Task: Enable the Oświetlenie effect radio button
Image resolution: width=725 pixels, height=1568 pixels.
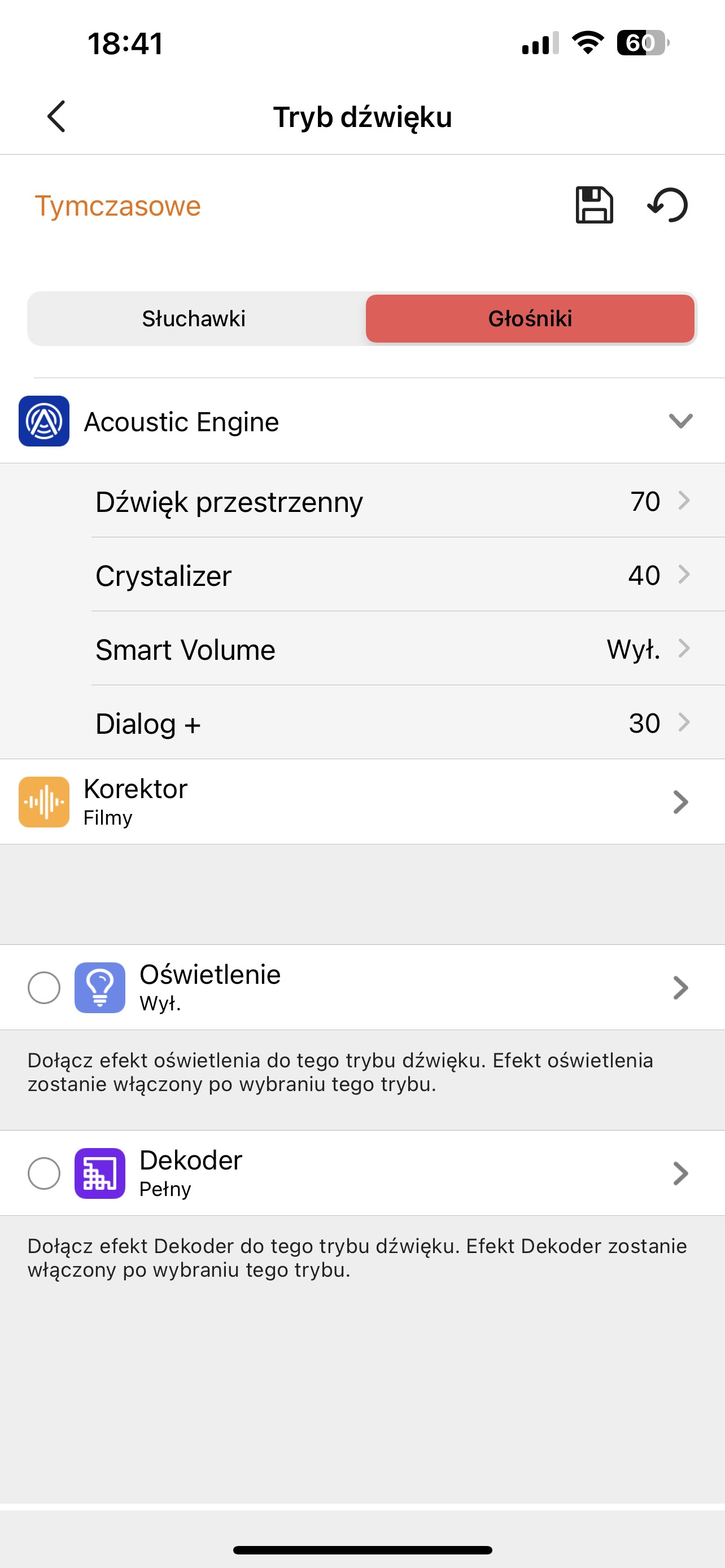Action: point(44,987)
